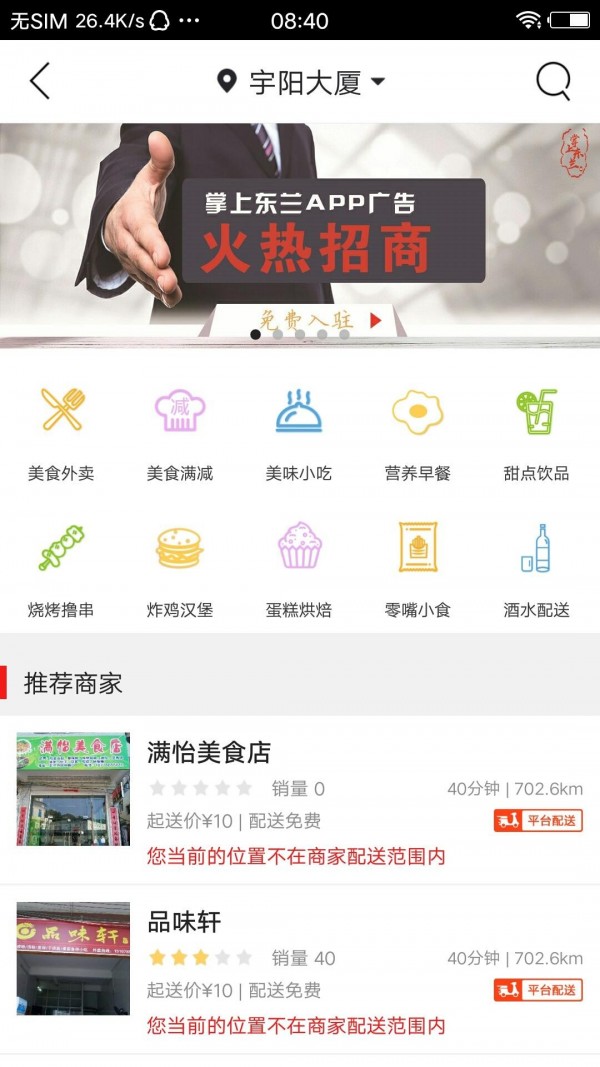Go back using the arrow icon
The image size is (600, 1067).
[x=40, y=81]
